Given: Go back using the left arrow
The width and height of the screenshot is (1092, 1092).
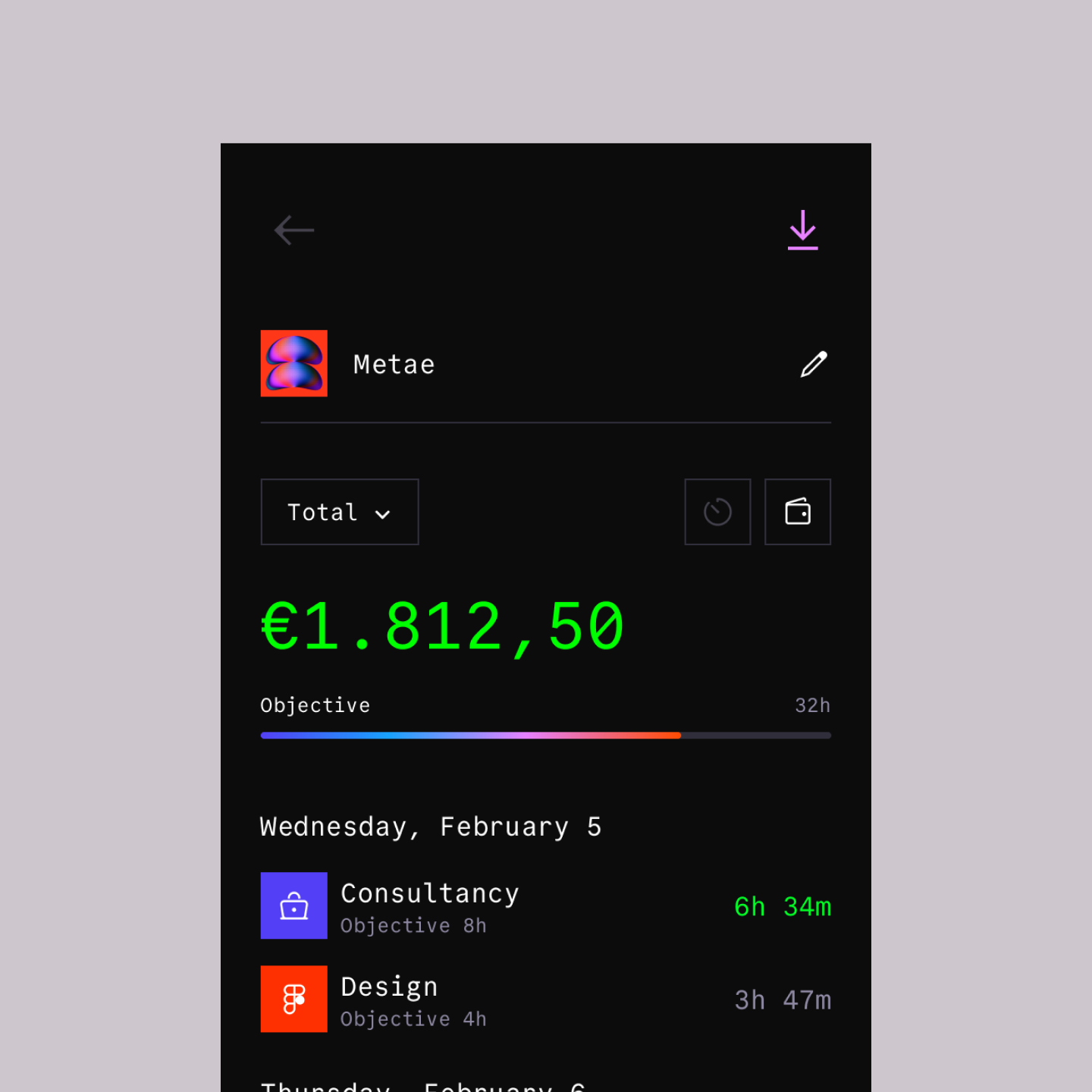Looking at the screenshot, I should coord(294,231).
